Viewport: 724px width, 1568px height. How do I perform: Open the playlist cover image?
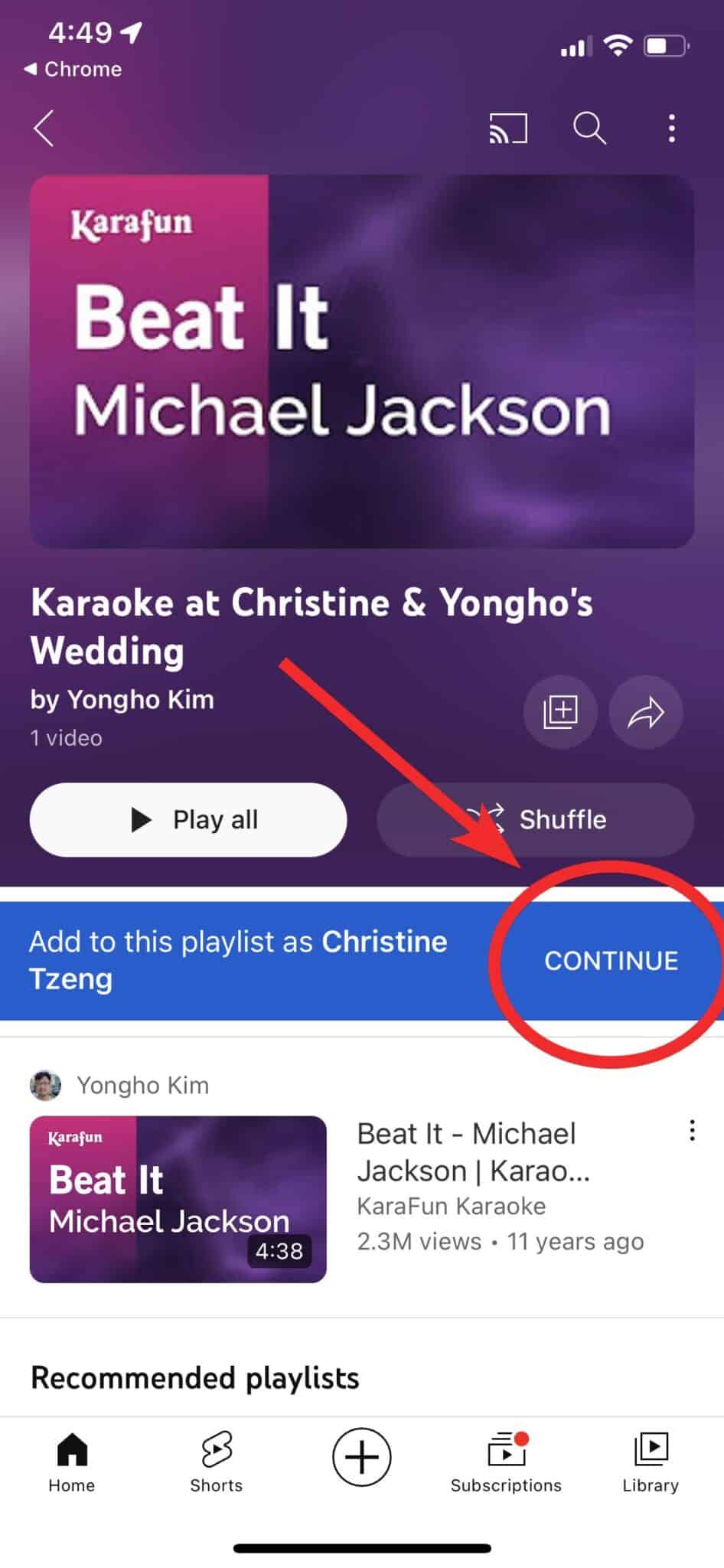pos(362,361)
